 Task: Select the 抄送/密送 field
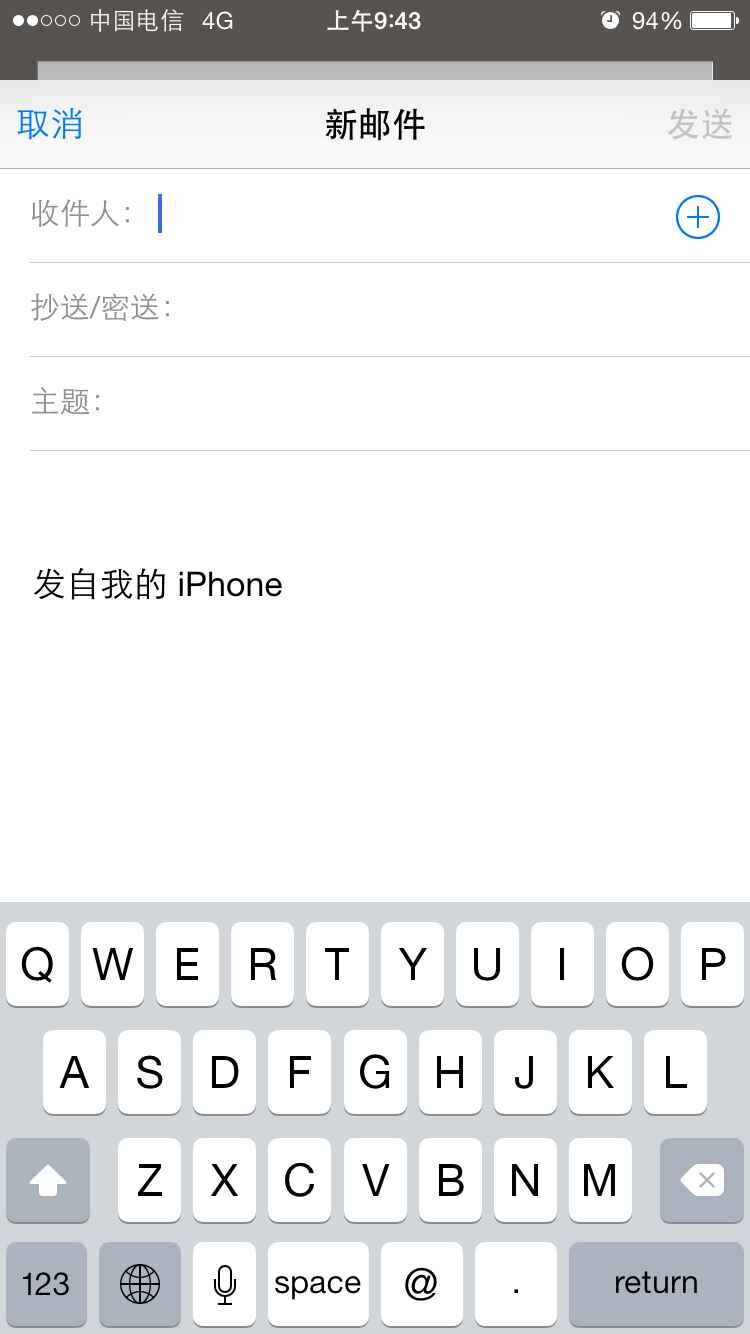[450, 309]
